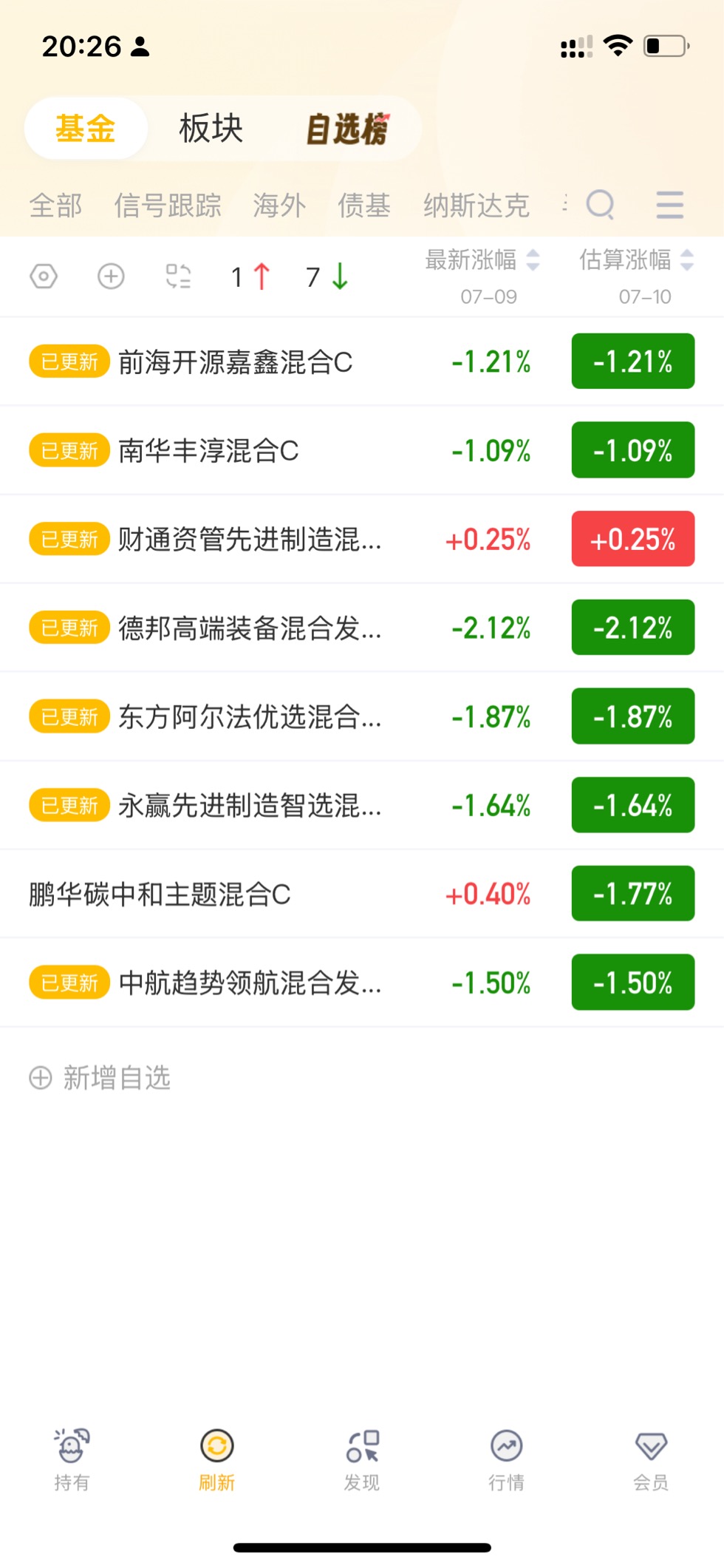Select the 债基 category tab

point(364,206)
